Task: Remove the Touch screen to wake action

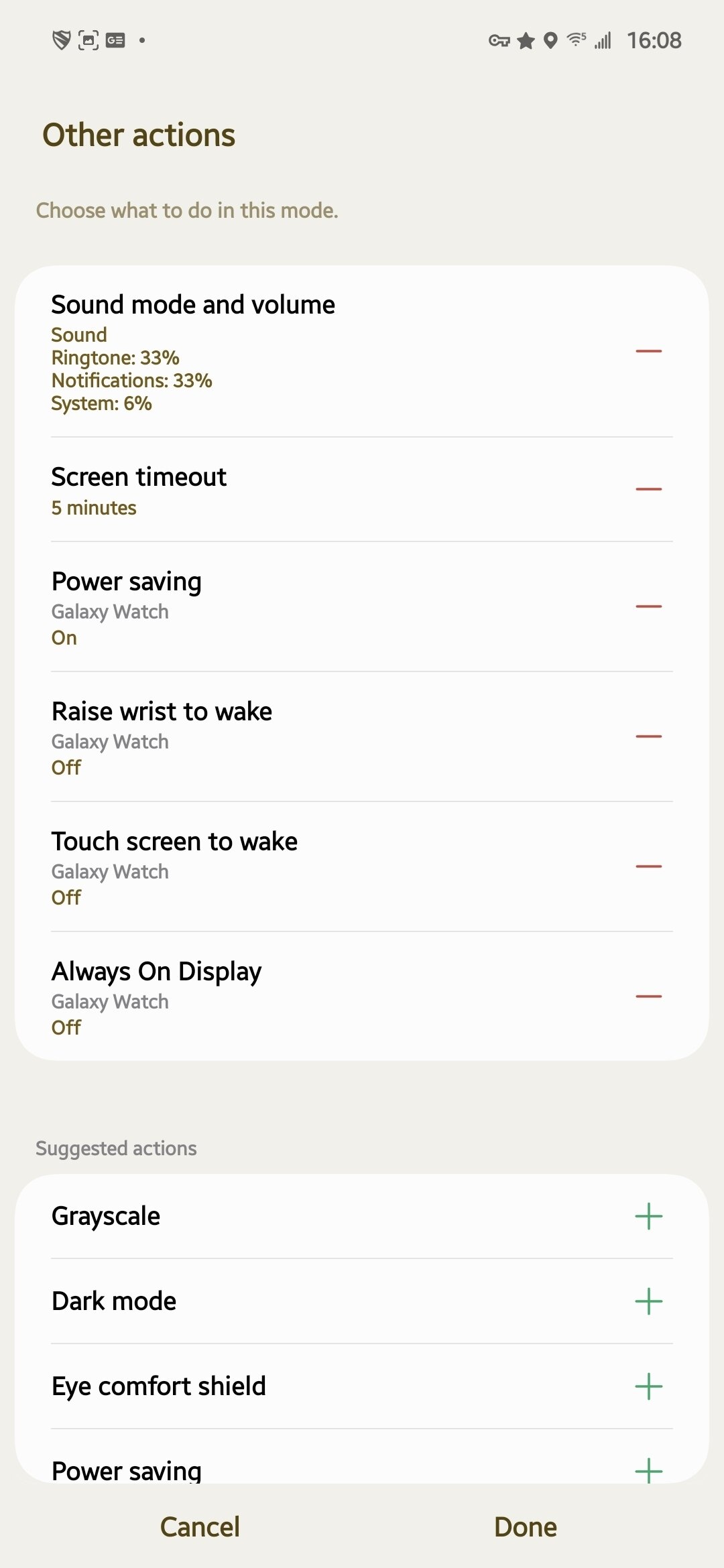Action: pos(648,866)
